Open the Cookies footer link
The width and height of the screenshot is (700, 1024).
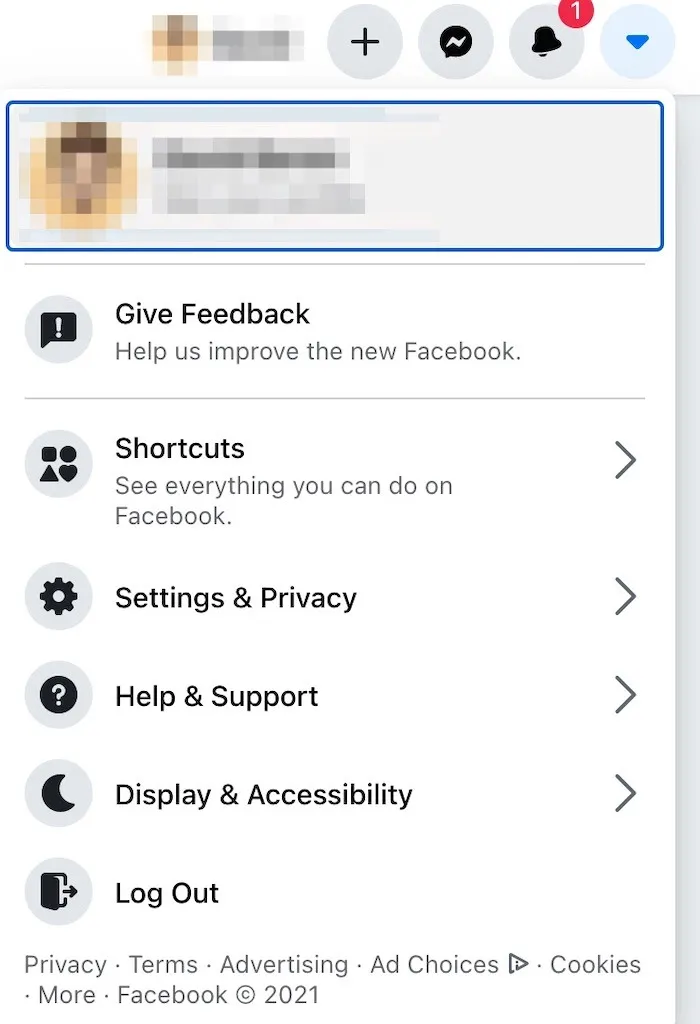coord(595,965)
